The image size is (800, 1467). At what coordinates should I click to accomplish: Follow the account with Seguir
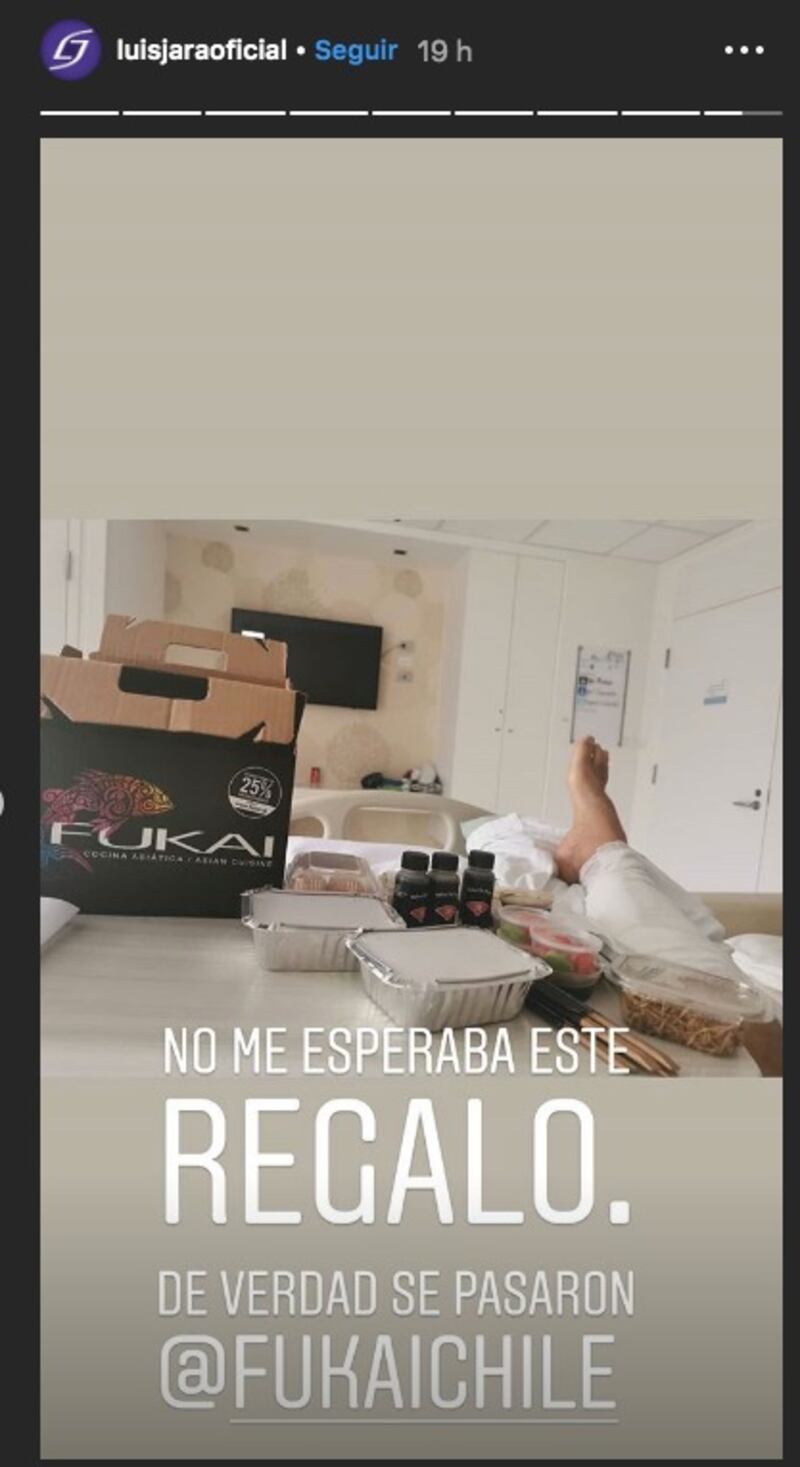tap(356, 50)
